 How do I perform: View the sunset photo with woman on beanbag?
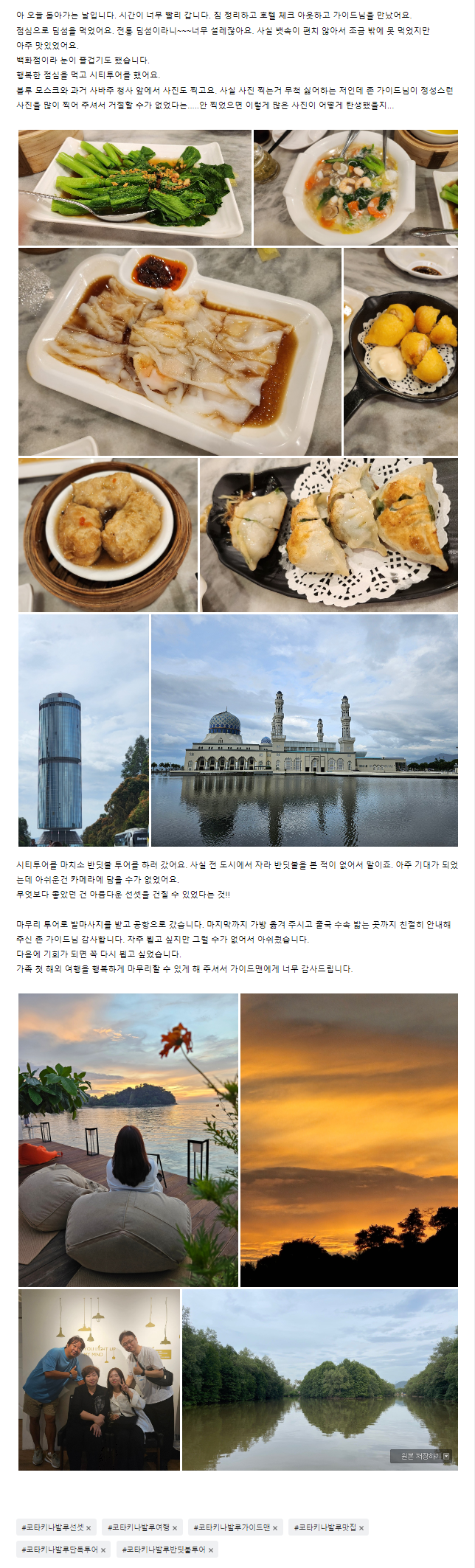pyautogui.click(x=128, y=1139)
